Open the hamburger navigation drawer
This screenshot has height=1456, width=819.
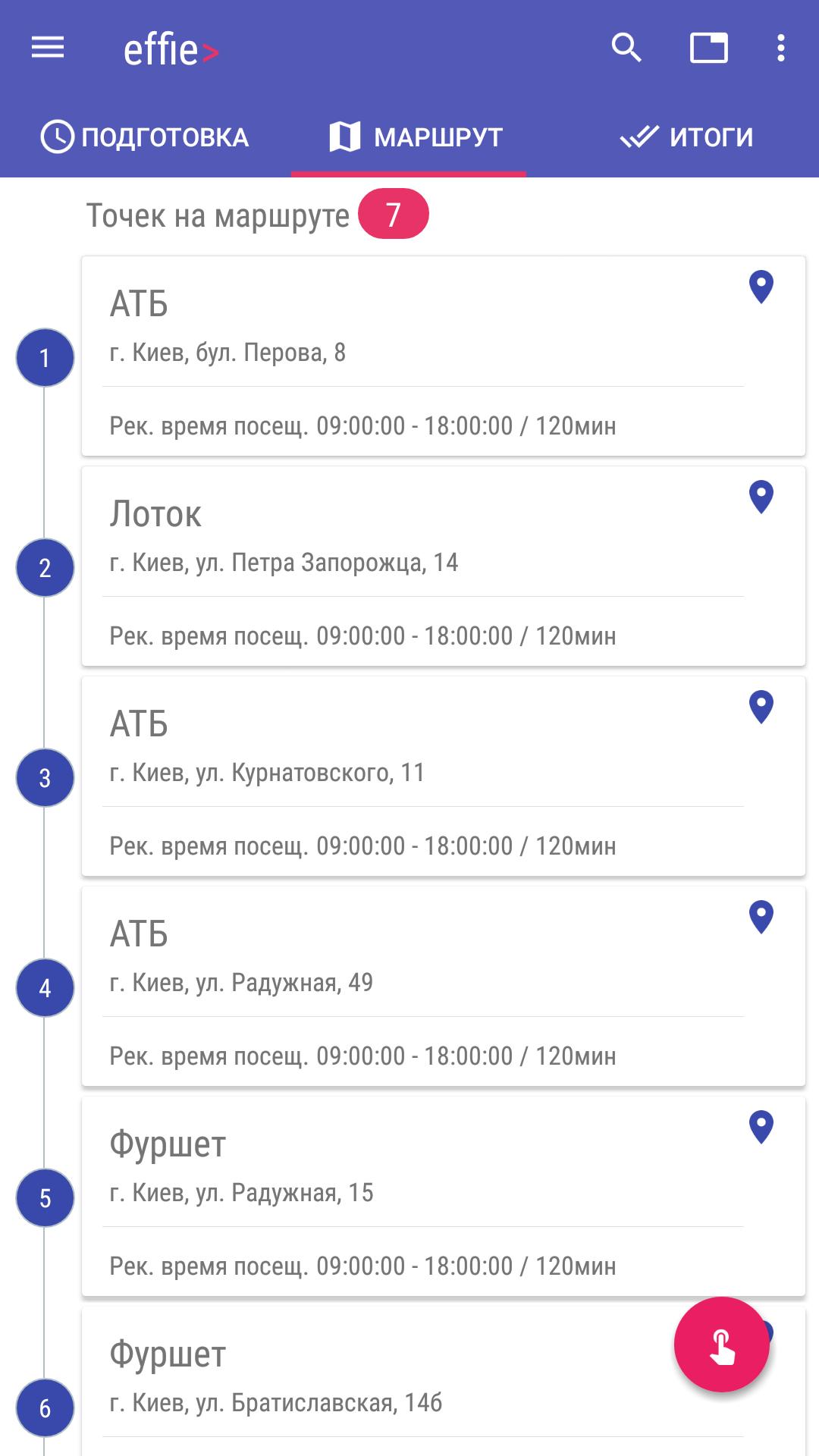tap(48, 48)
